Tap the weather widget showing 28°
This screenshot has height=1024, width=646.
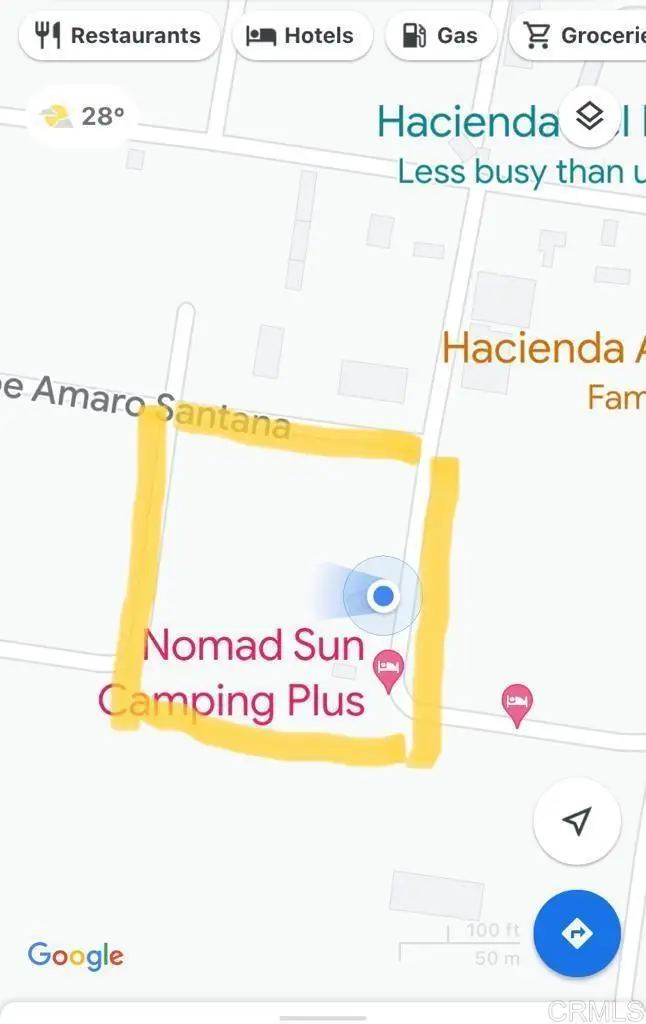[x=84, y=117]
